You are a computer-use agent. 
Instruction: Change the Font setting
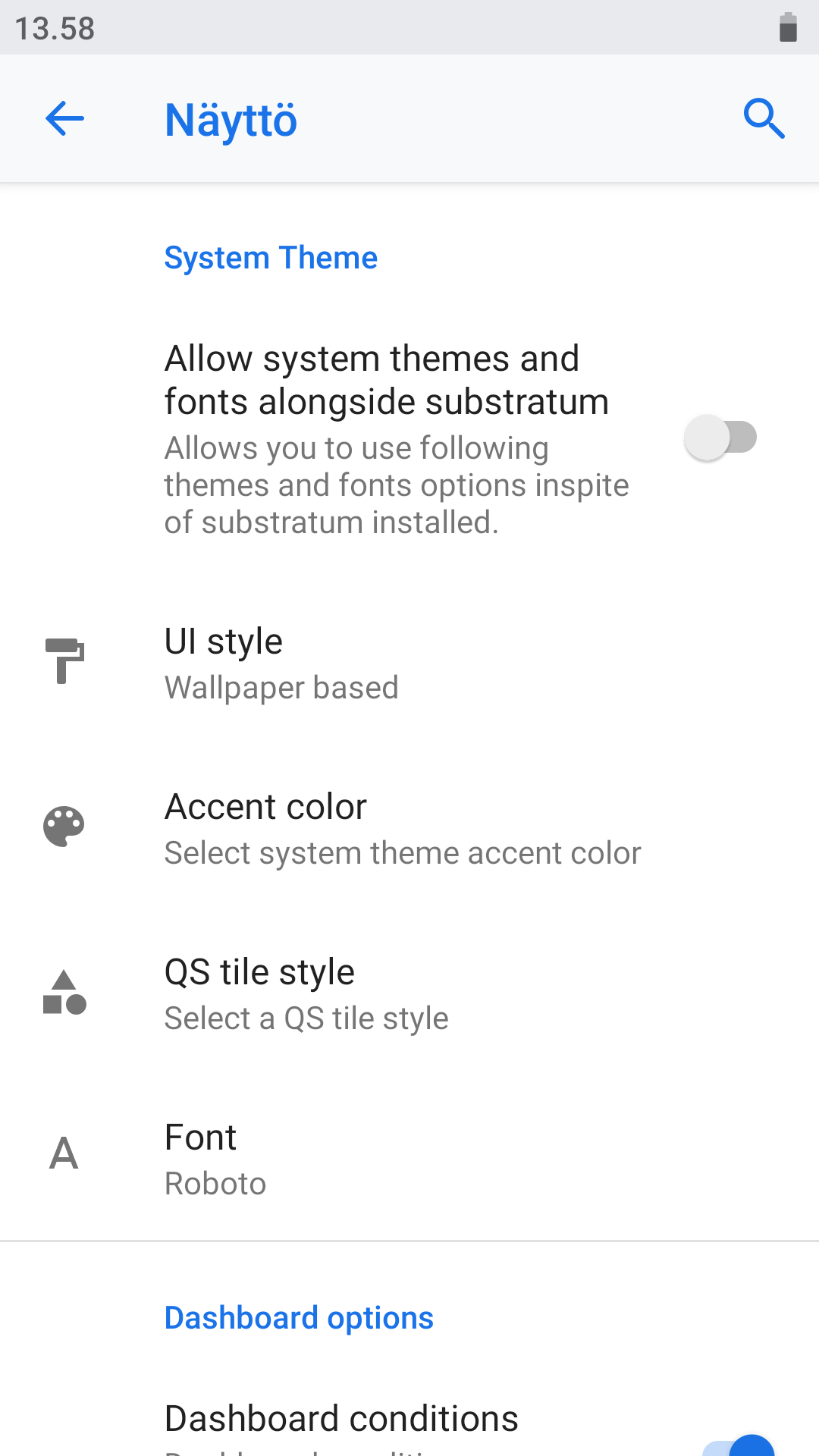(x=409, y=1159)
